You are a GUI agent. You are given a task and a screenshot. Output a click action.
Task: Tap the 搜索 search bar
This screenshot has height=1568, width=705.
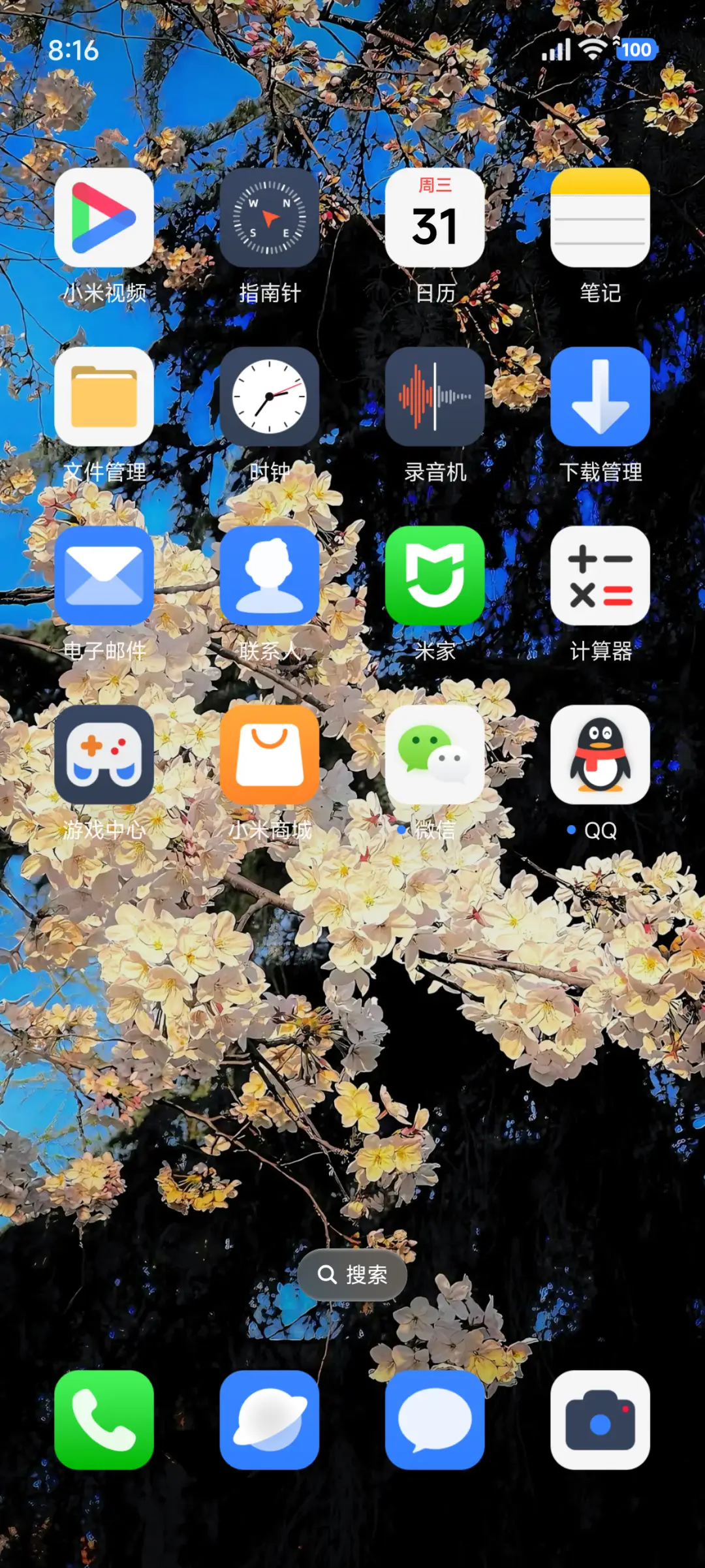tap(352, 1275)
